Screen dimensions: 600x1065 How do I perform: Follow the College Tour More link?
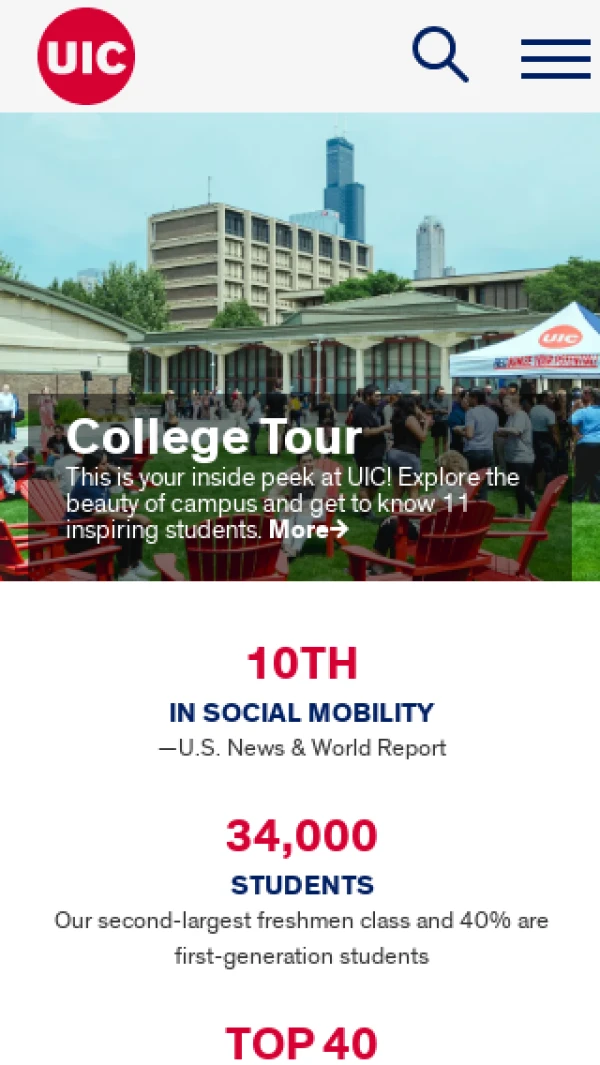click(308, 529)
